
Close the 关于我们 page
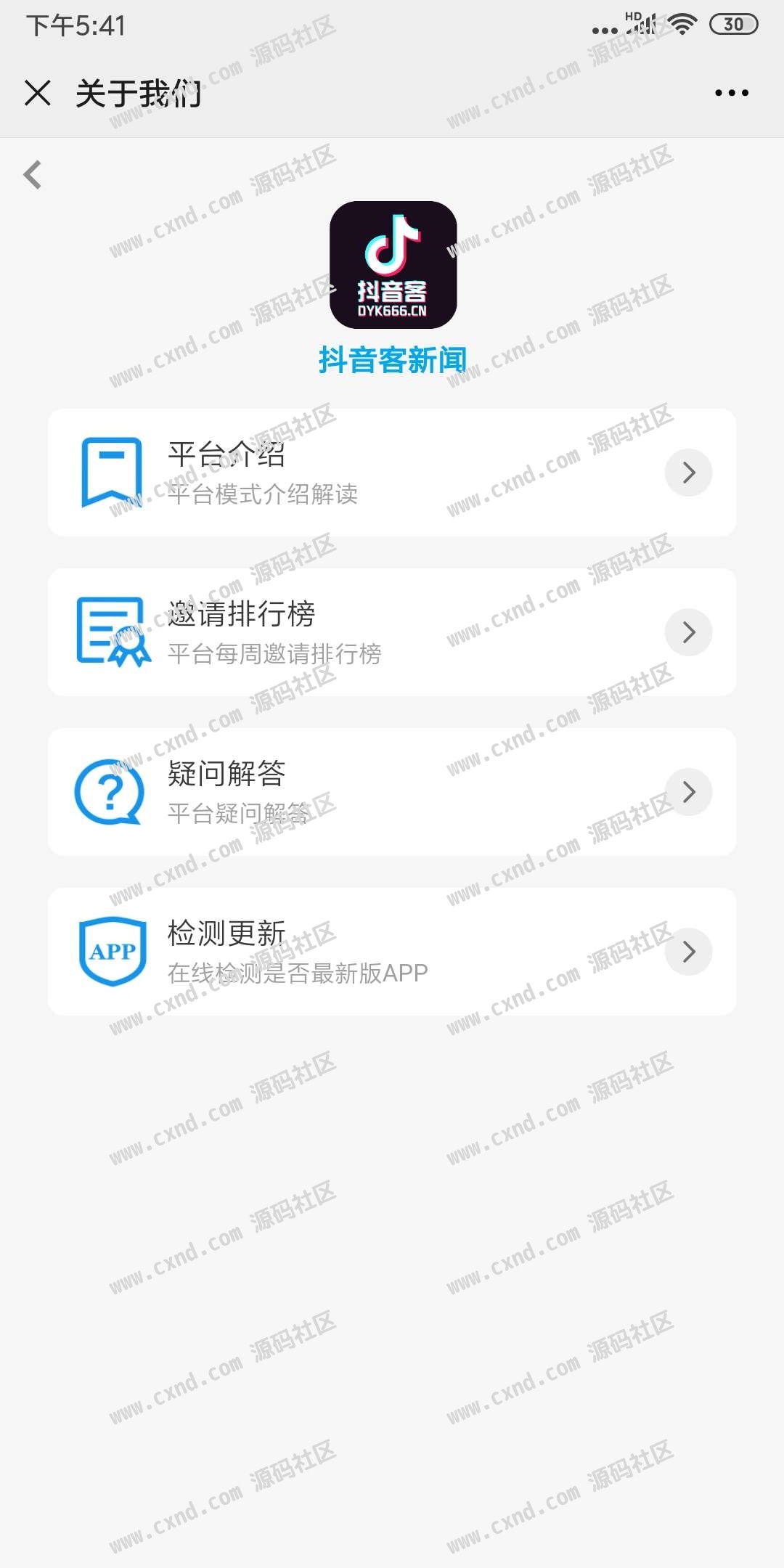point(38,93)
